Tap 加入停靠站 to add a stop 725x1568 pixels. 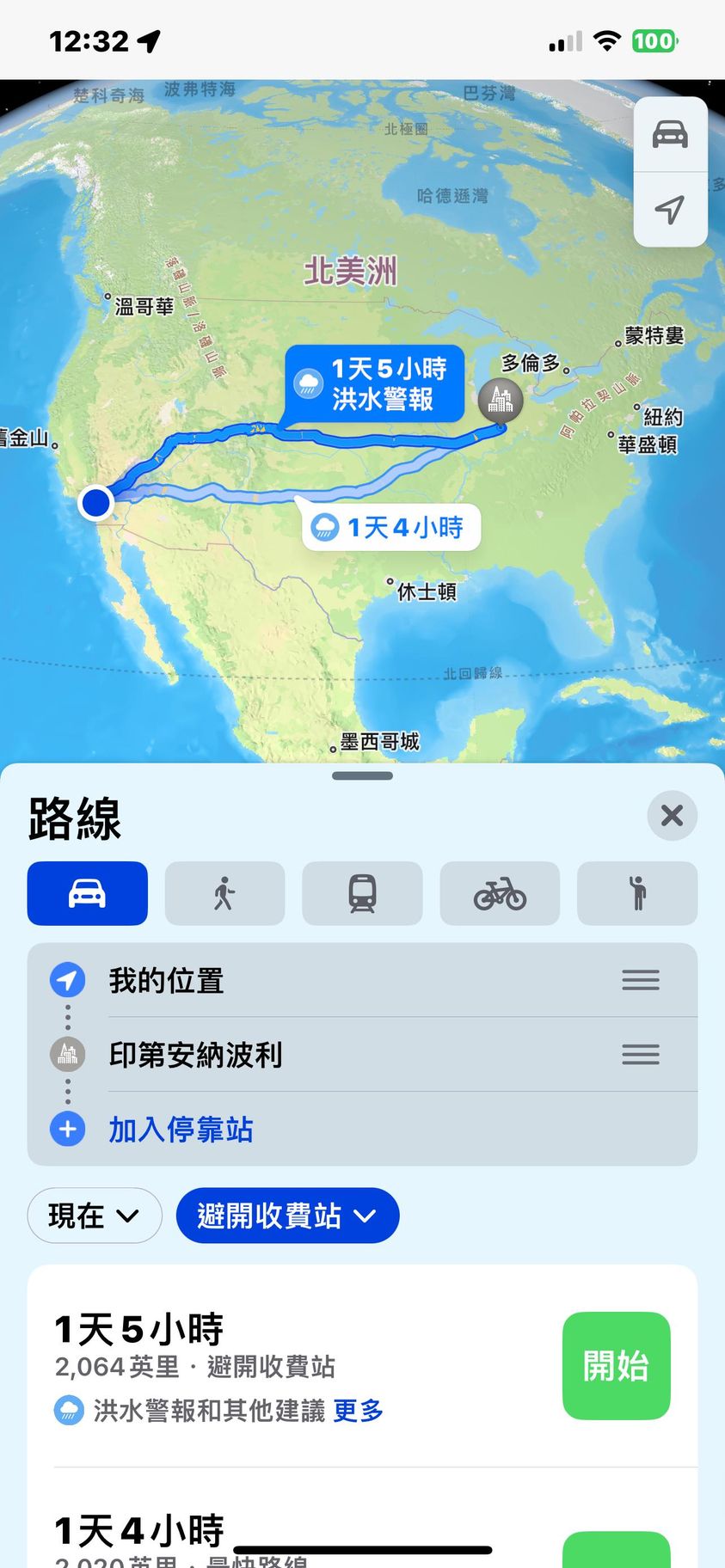[x=180, y=1130]
